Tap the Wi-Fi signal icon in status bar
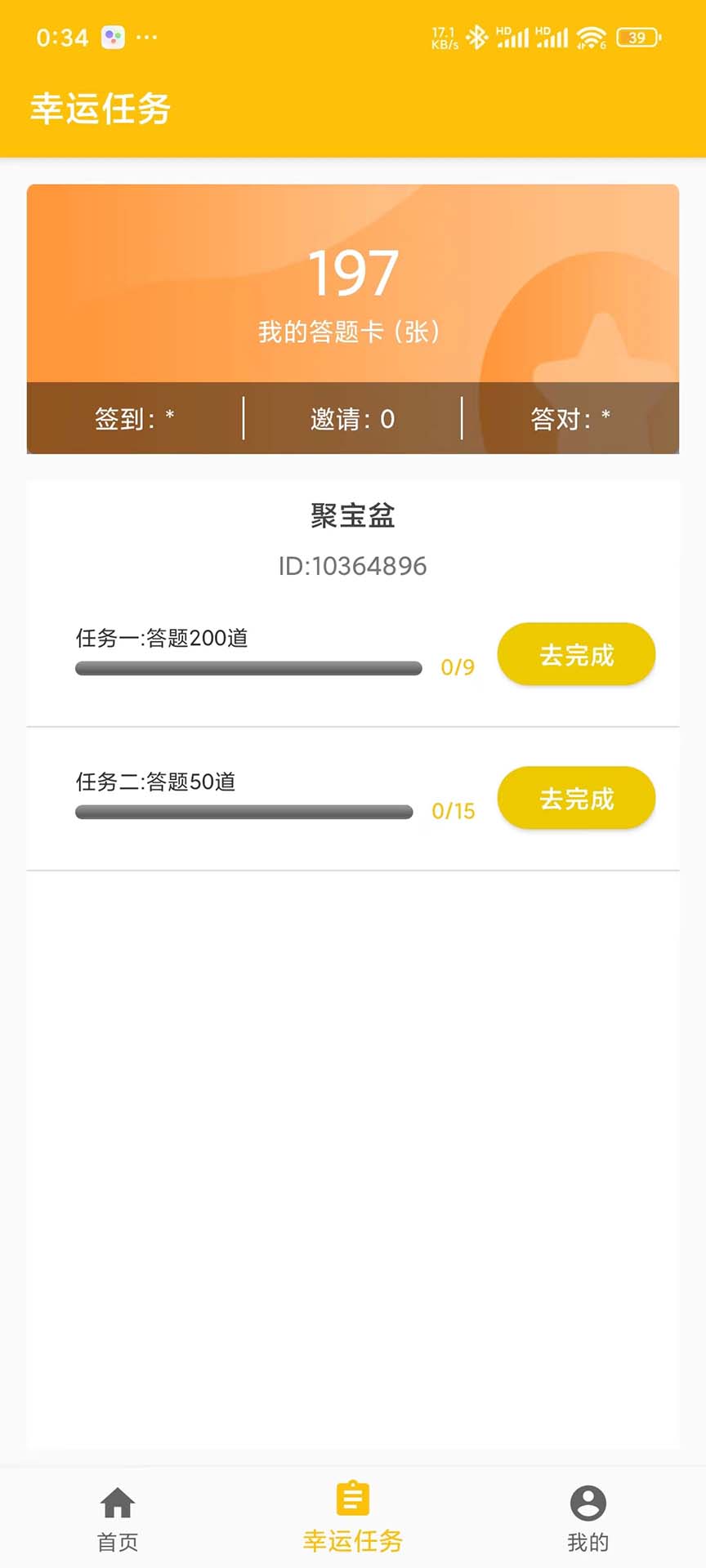 click(592, 36)
